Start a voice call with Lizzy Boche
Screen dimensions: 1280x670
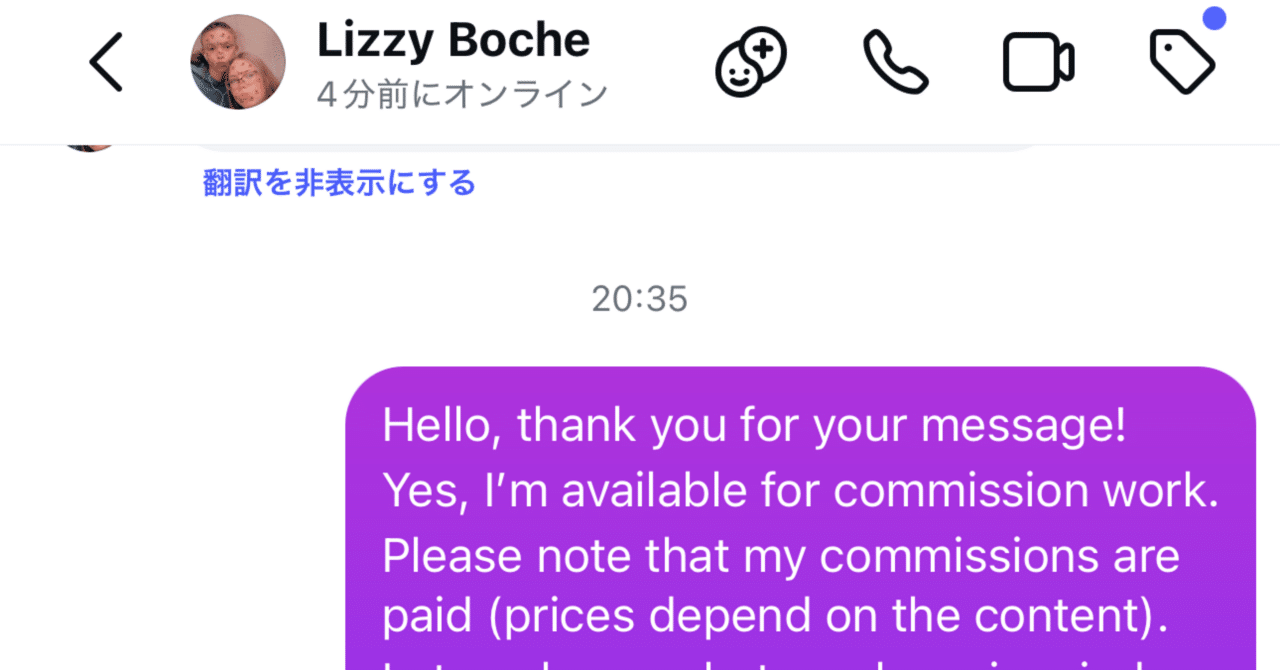click(x=895, y=62)
